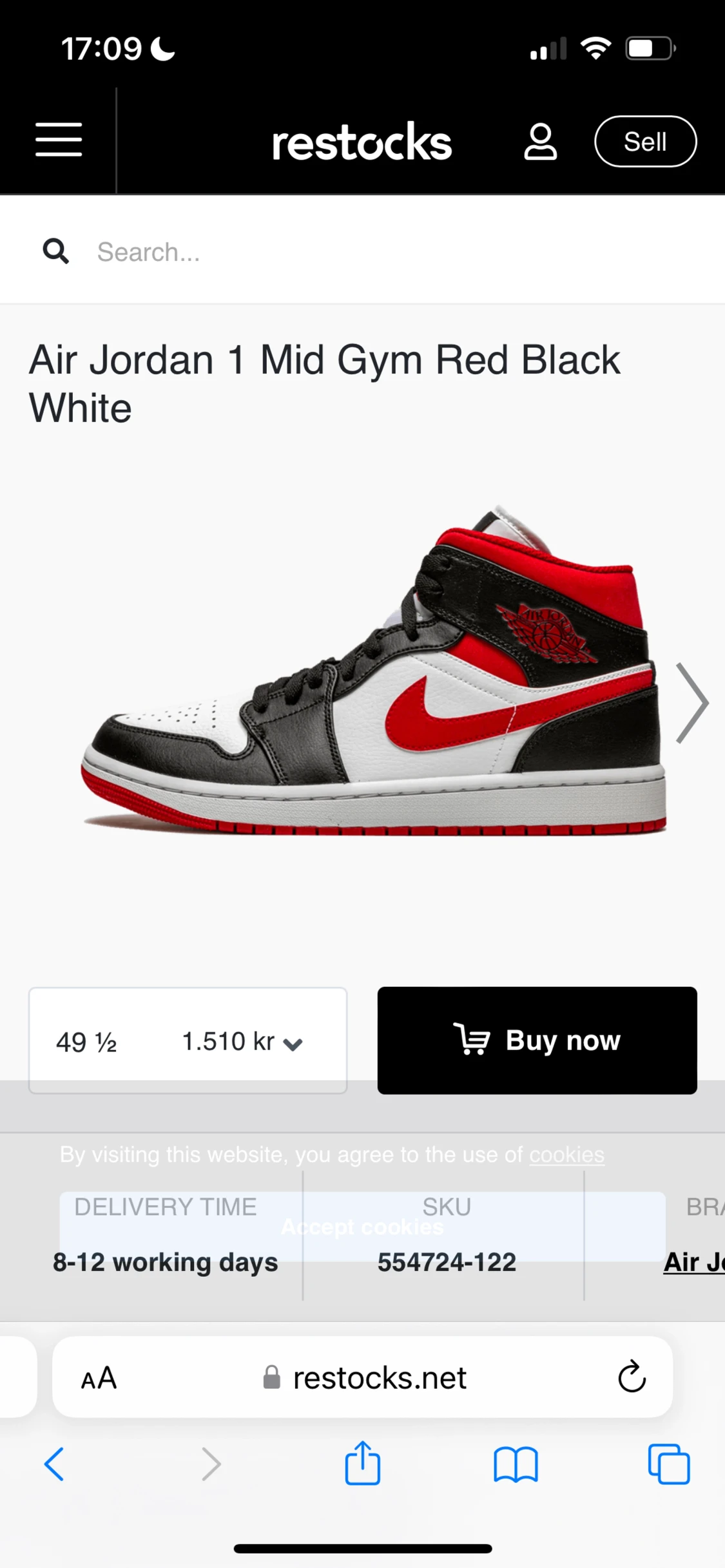Open the user account icon

(540, 140)
